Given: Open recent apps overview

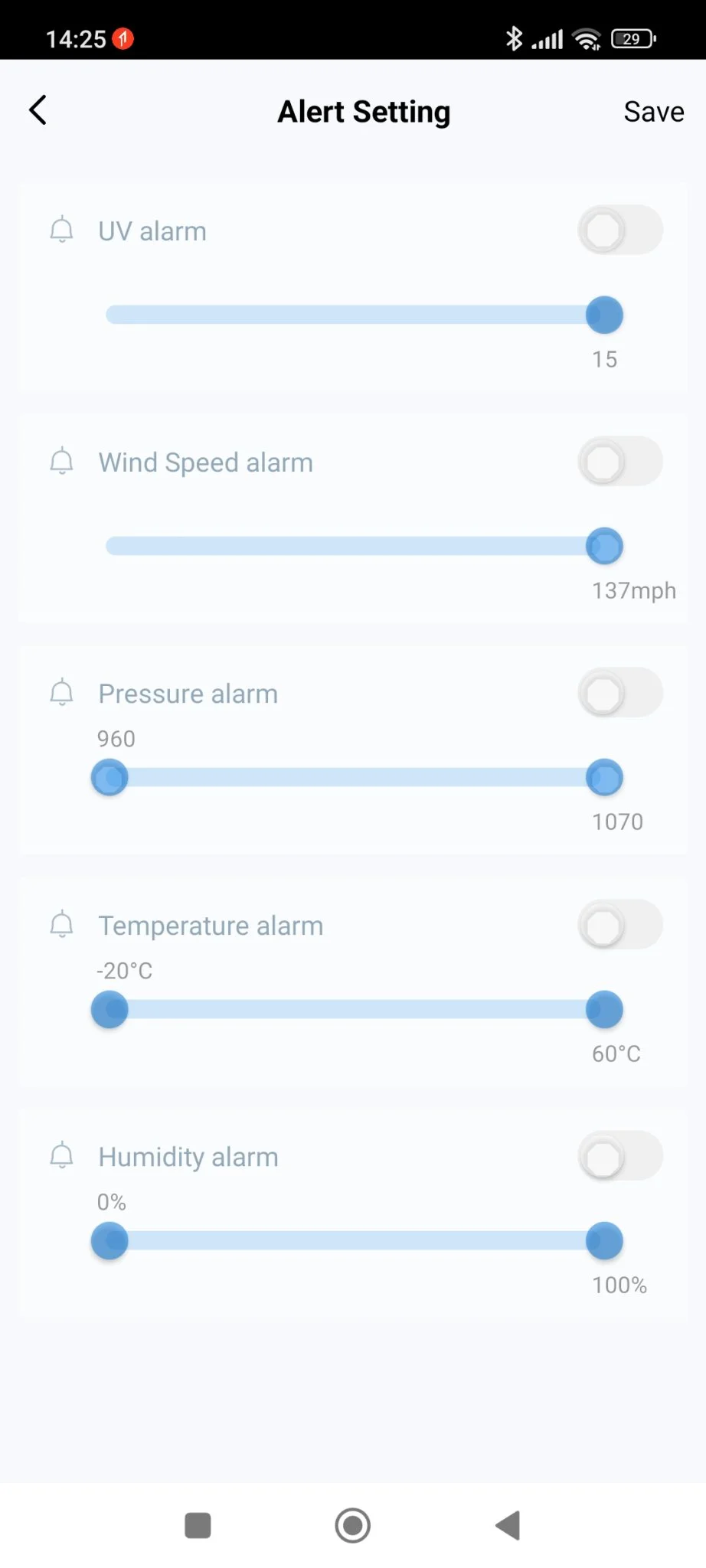Looking at the screenshot, I should point(198,1525).
